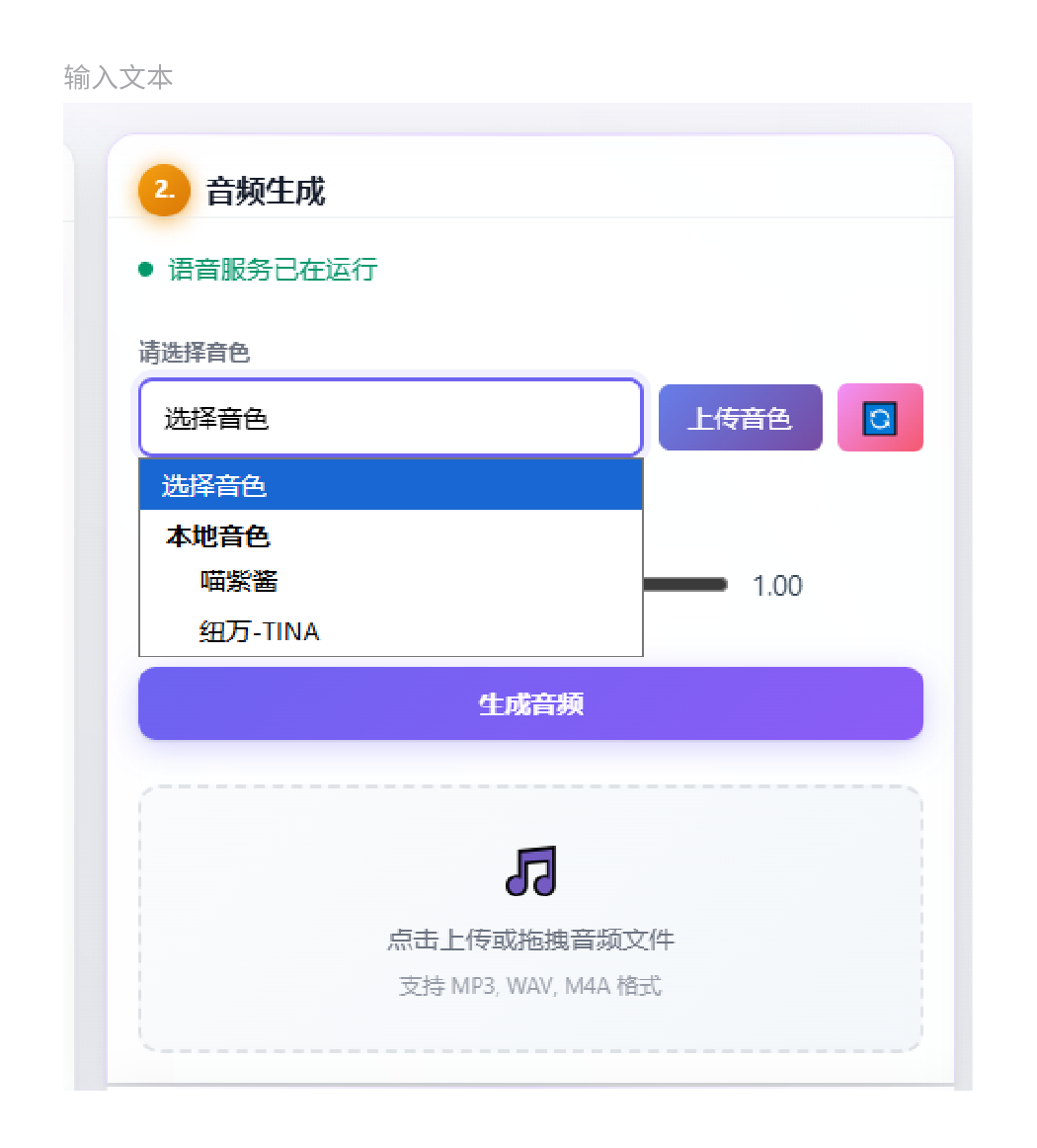This screenshot has width=1037, height=1148.
Task: Choose the 纽万-TINA voice
Action: point(259,631)
